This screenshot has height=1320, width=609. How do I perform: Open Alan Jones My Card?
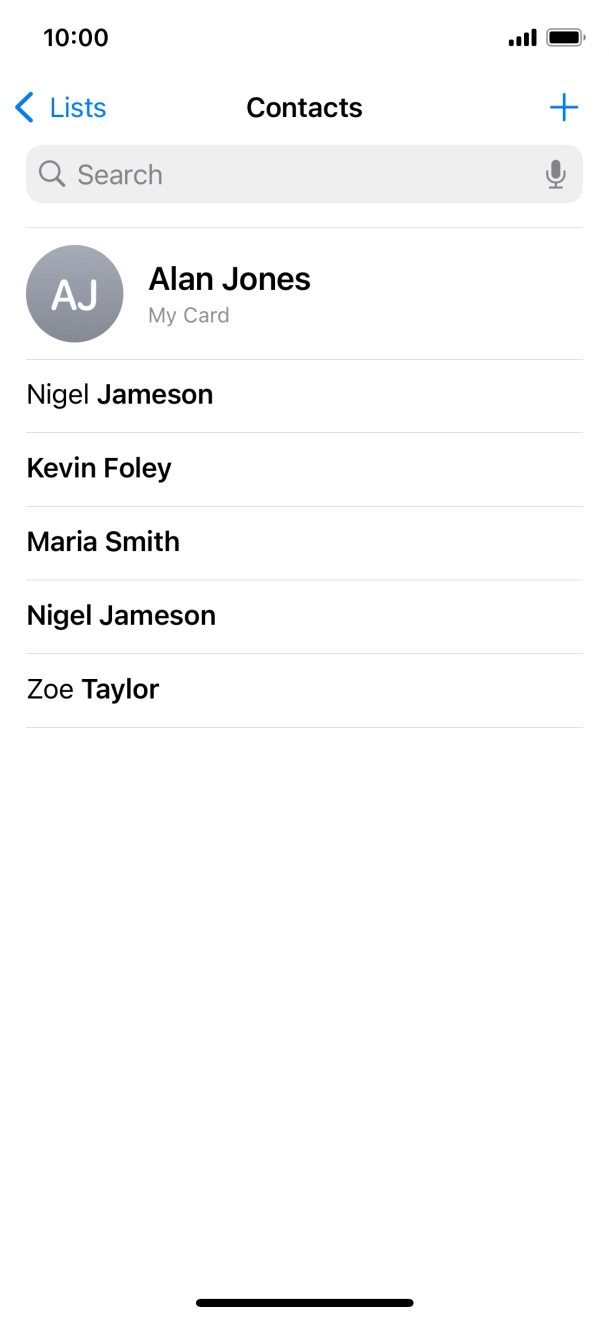pyautogui.click(x=304, y=294)
